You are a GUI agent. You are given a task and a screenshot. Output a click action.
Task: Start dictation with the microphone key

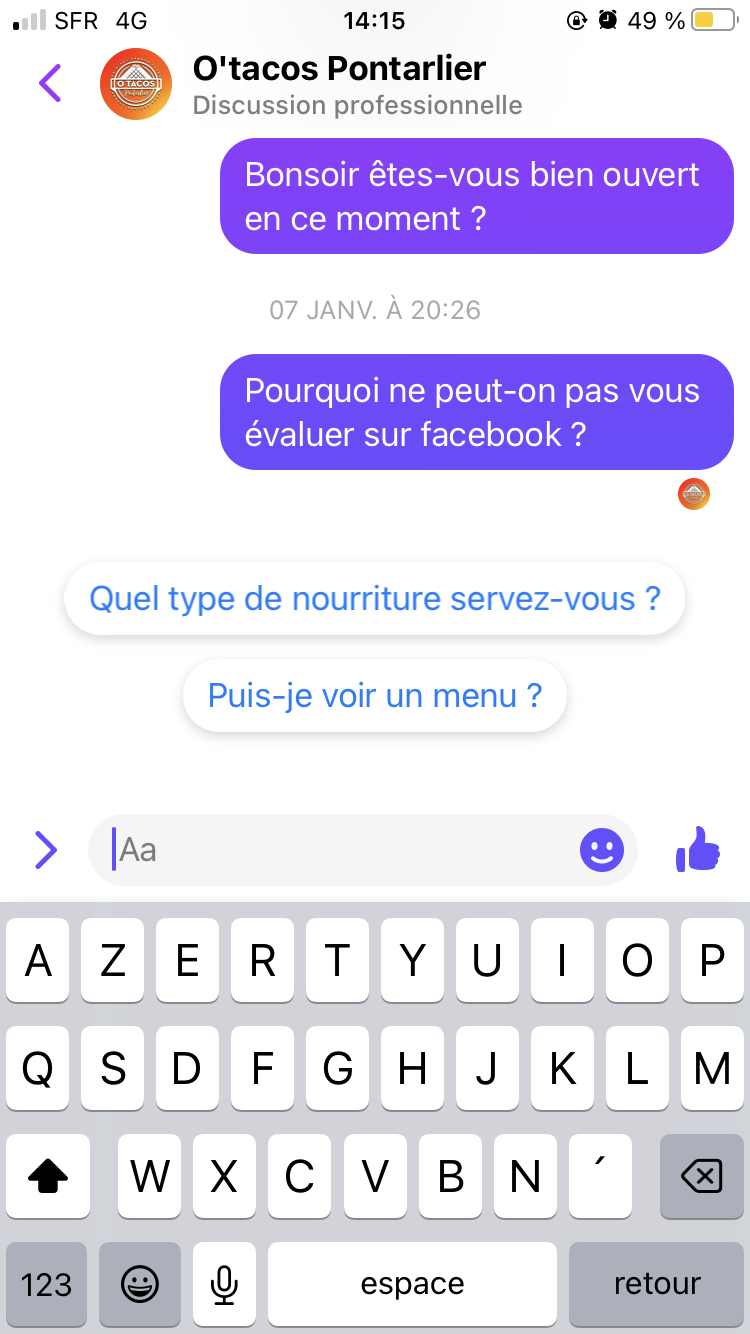(x=225, y=1284)
